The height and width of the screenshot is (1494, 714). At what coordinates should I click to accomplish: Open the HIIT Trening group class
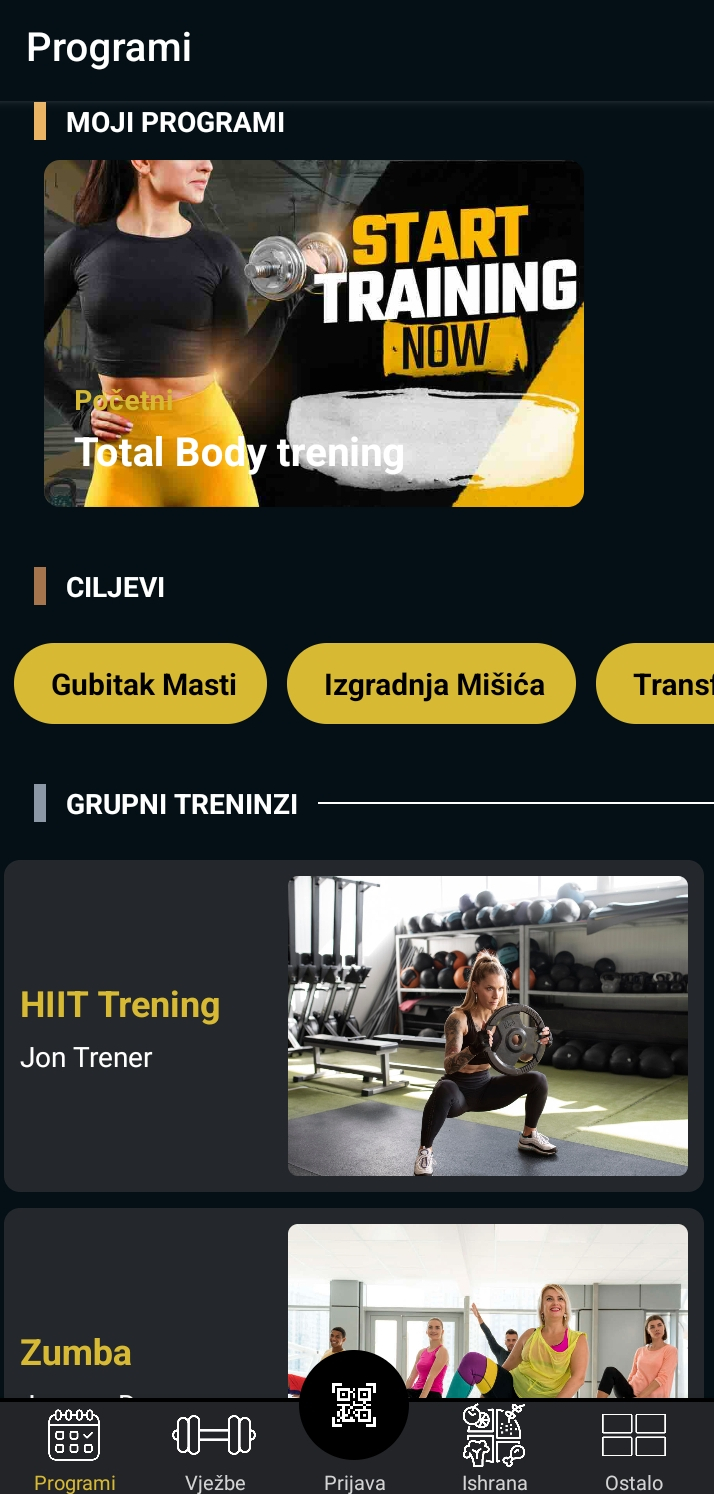354,1026
